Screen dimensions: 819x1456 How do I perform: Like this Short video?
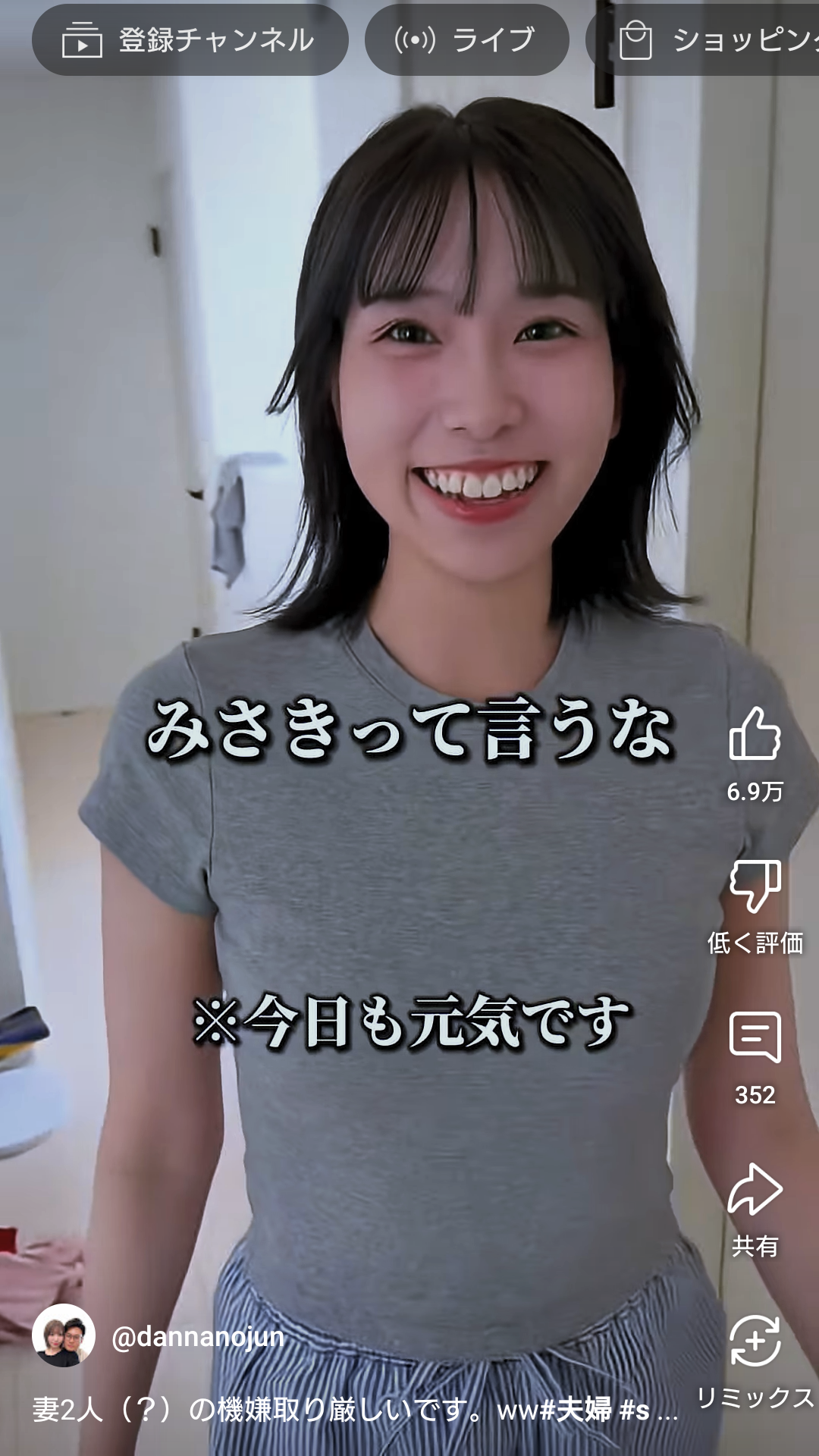click(x=755, y=733)
